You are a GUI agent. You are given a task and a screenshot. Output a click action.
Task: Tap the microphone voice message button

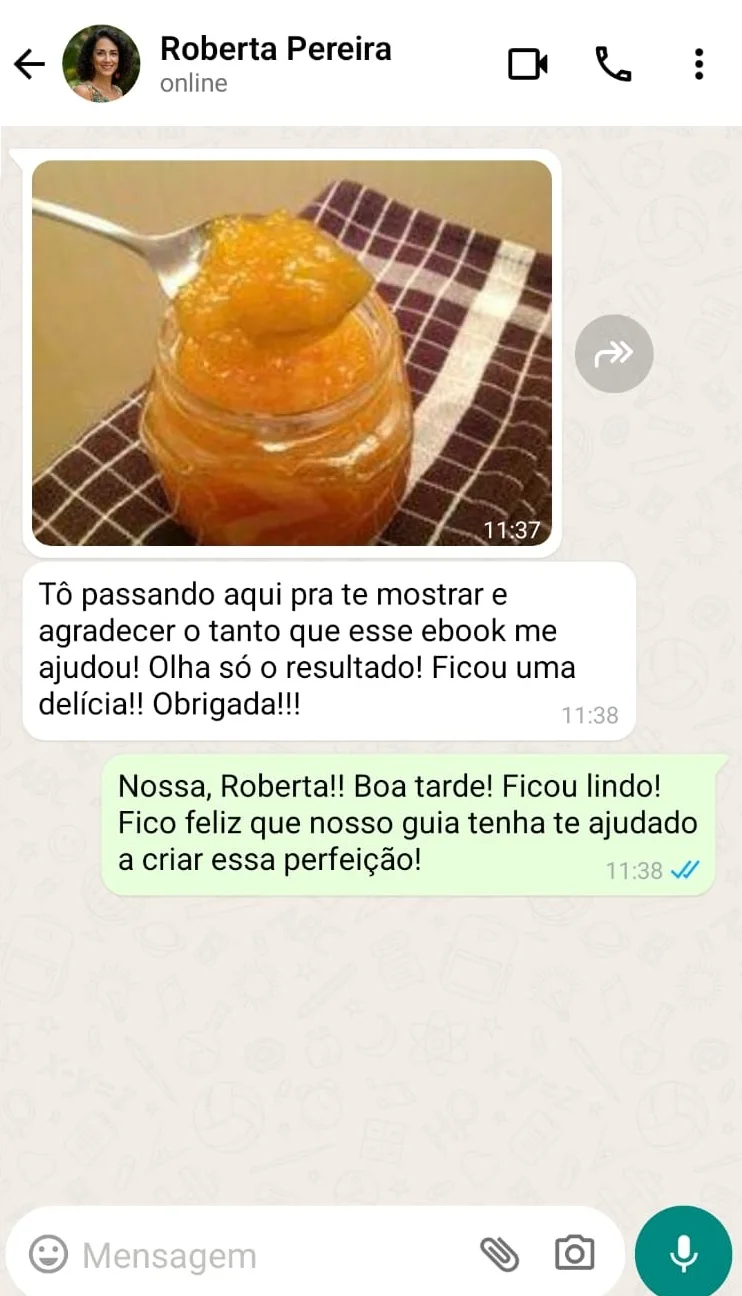coord(684,1253)
